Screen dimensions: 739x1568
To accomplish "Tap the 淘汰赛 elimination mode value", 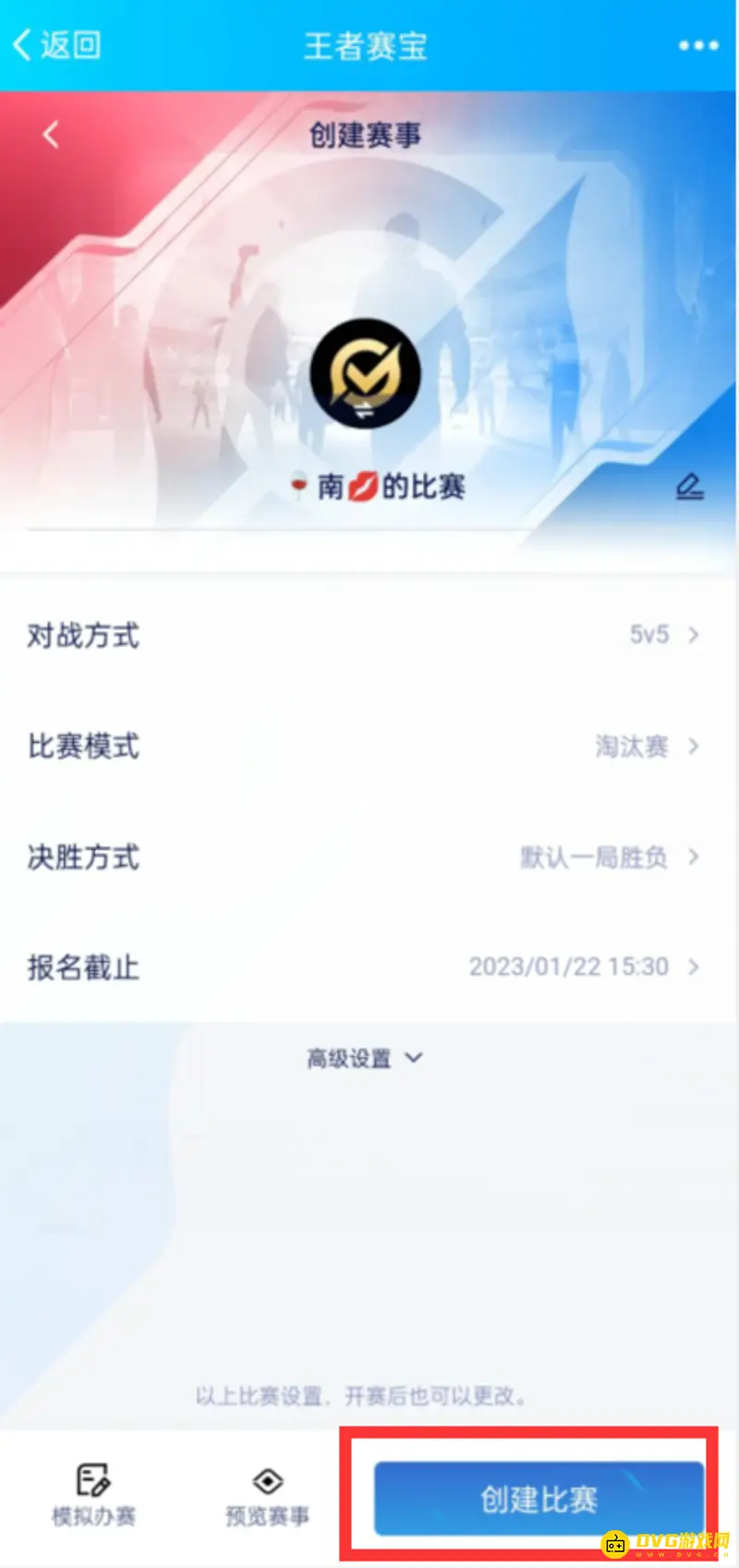I will pos(632,747).
